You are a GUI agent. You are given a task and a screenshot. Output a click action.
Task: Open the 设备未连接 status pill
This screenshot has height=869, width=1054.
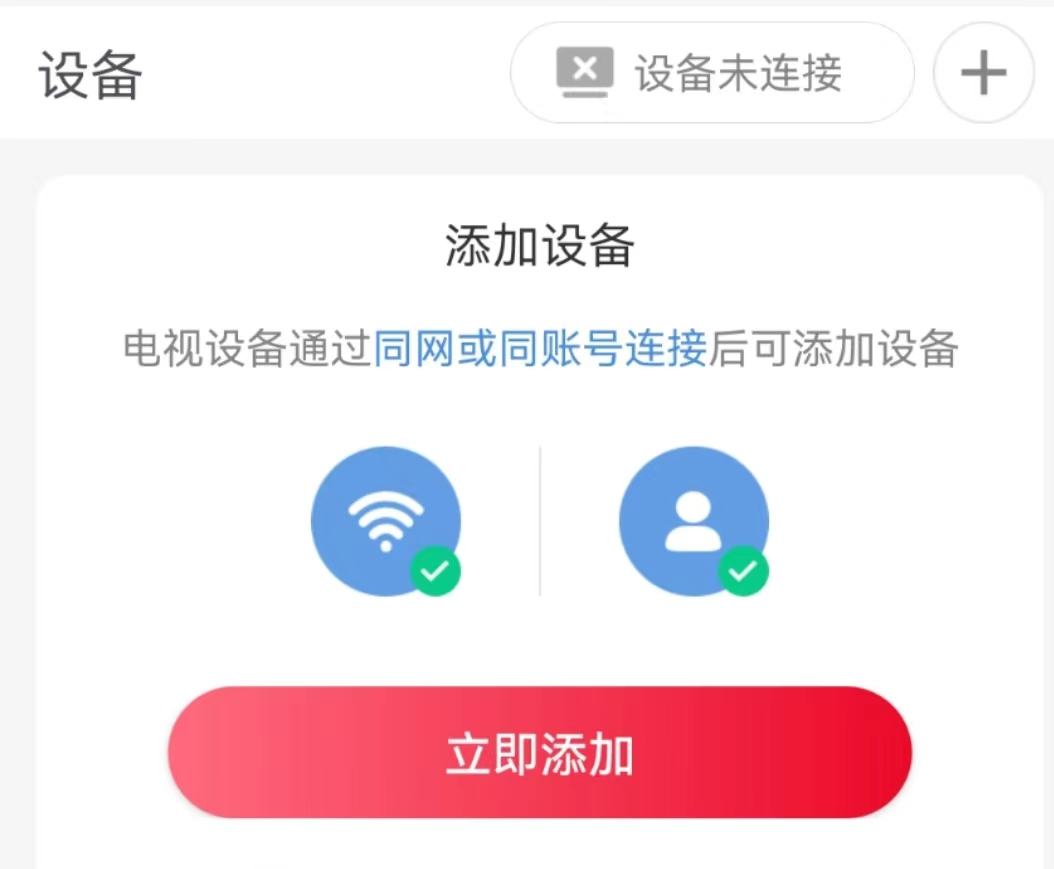tap(712, 73)
